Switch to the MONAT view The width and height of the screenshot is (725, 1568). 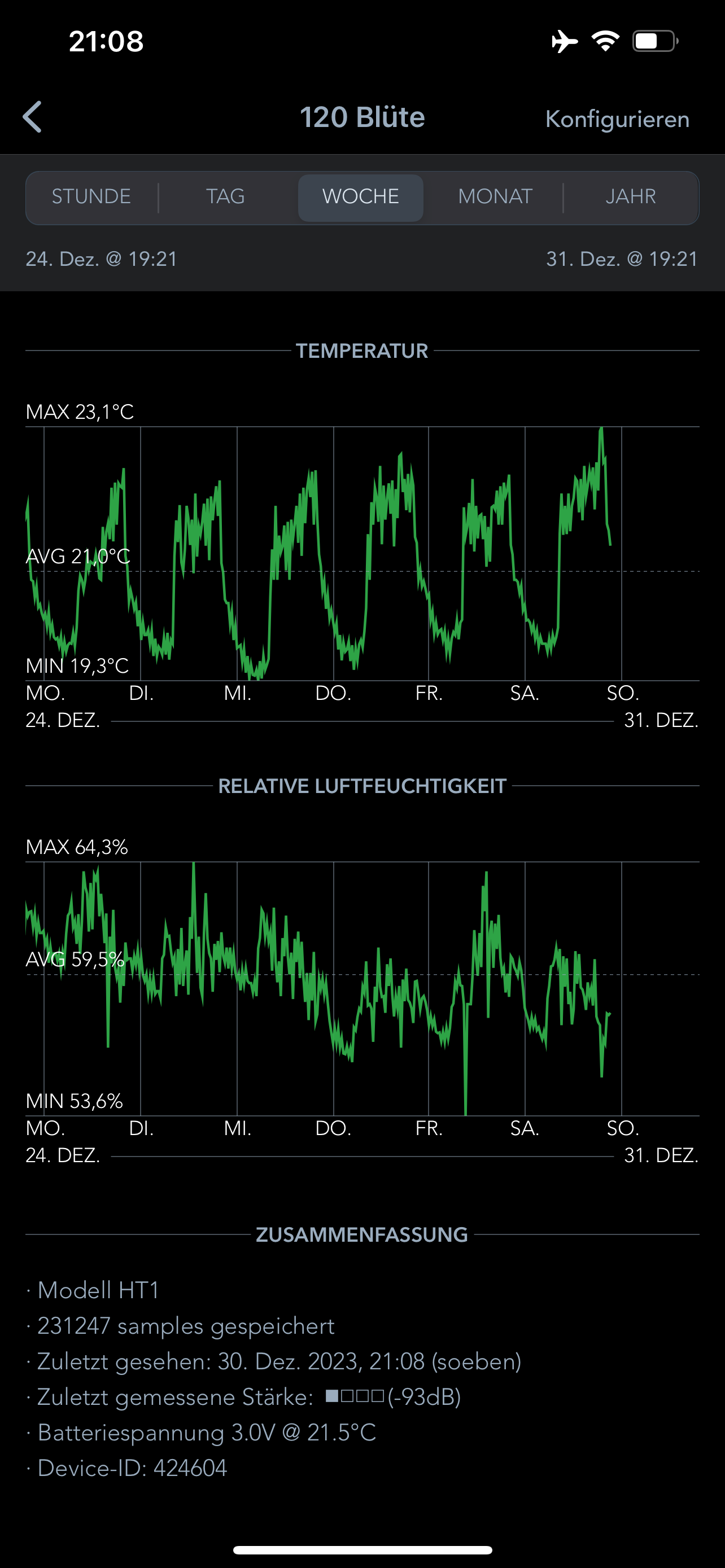coord(495,197)
